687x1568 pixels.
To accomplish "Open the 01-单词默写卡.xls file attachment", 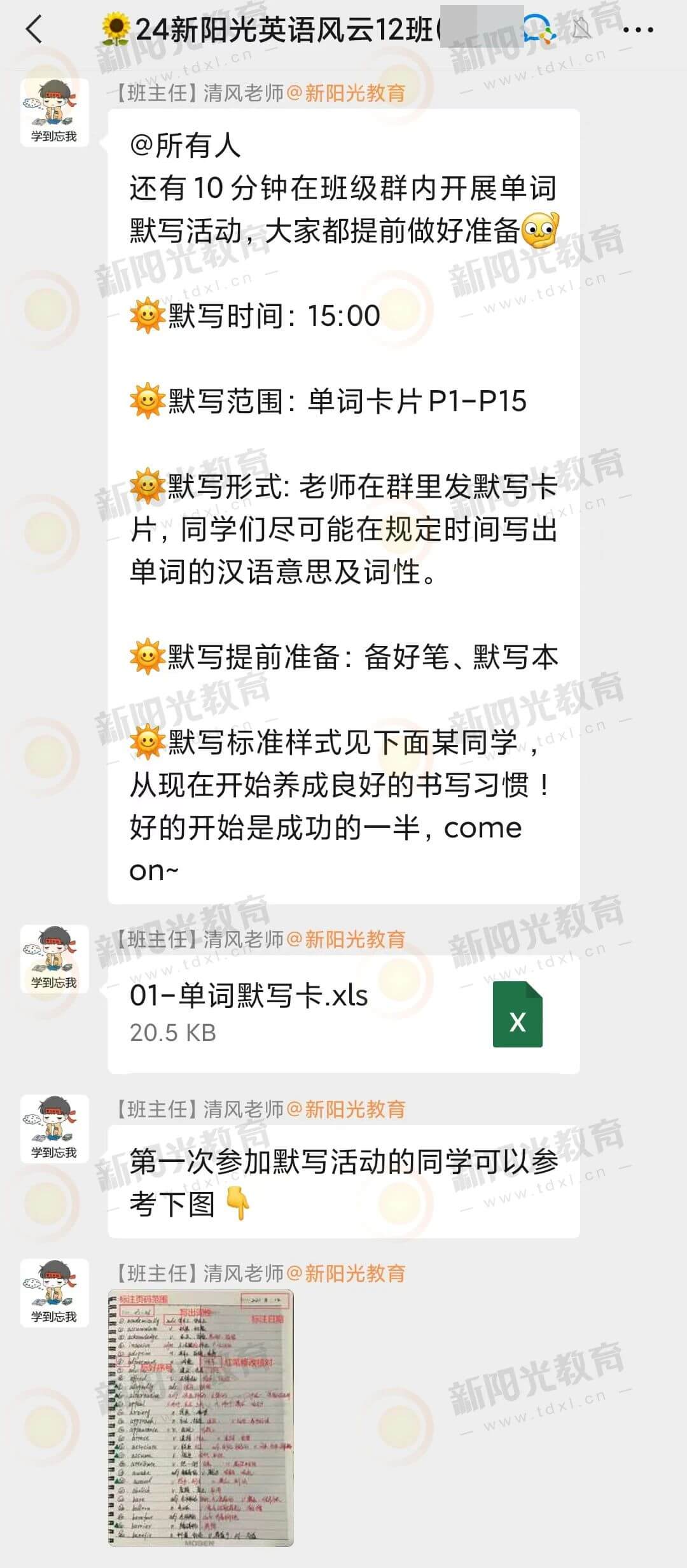I will [343, 1014].
